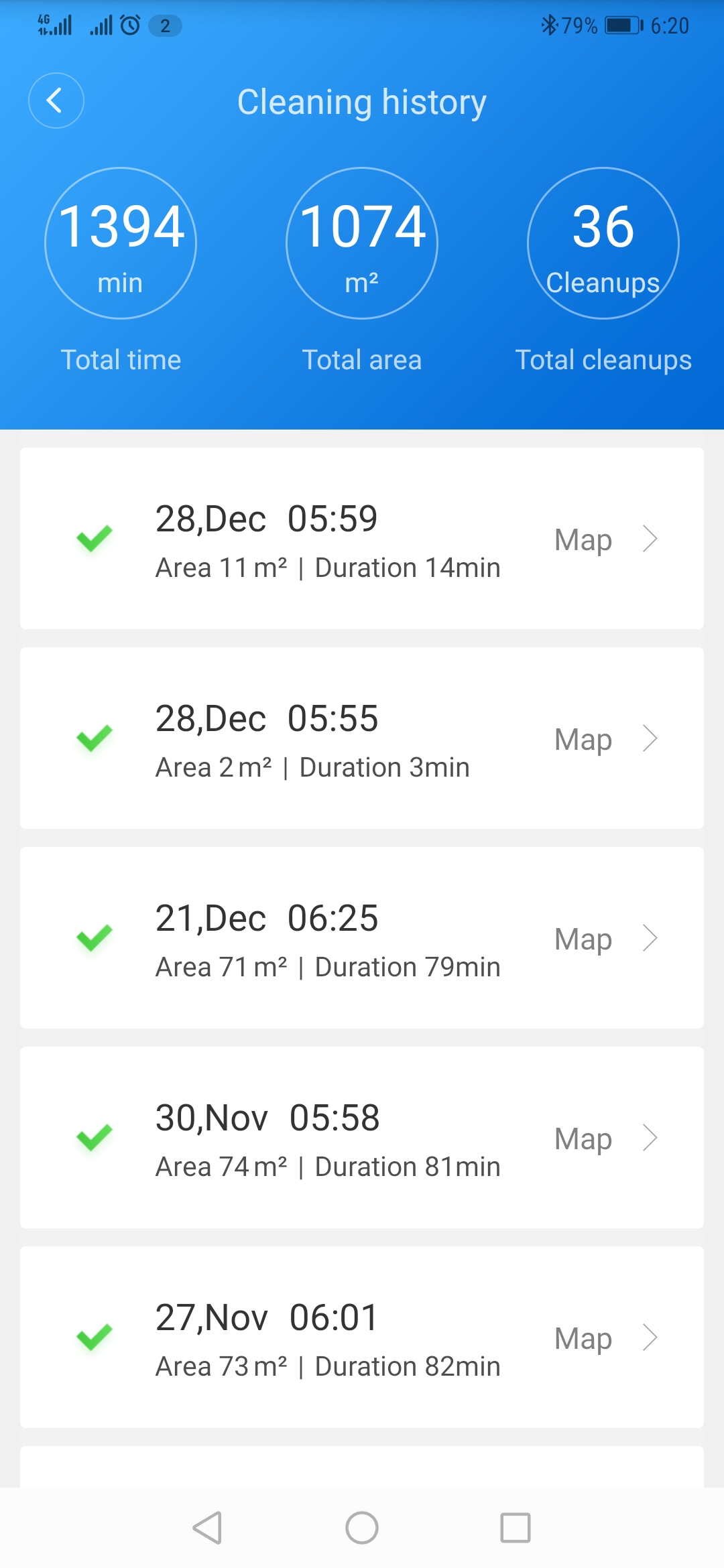724x1568 pixels.
Task: Open the 27,Nov 06:01 cleaning record
Action: (362, 1337)
